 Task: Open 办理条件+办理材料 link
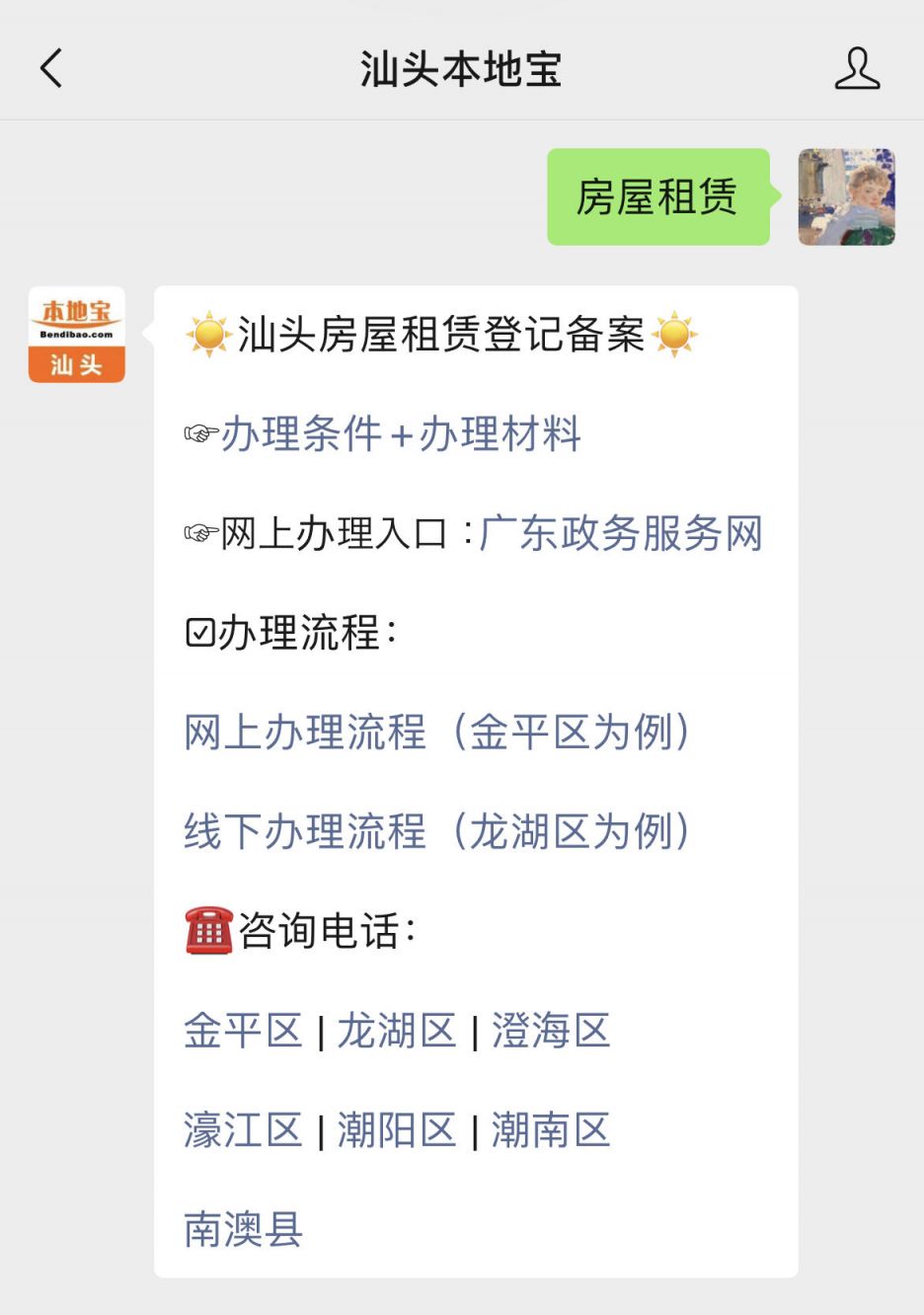(x=401, y=434)
